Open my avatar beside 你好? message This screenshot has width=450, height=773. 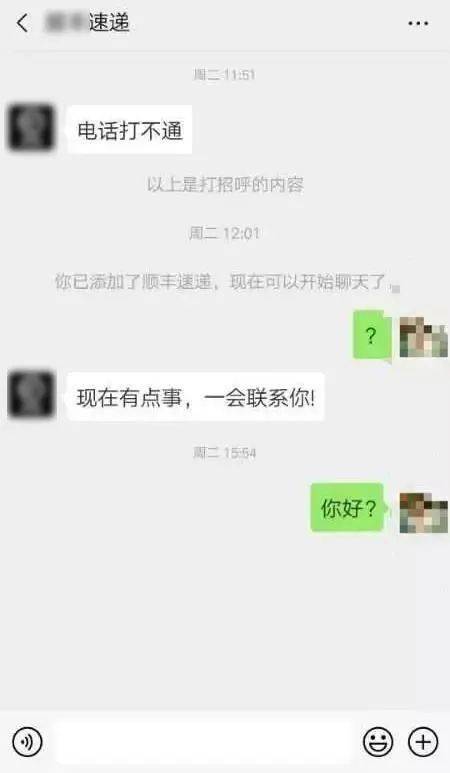pos(423,513)
